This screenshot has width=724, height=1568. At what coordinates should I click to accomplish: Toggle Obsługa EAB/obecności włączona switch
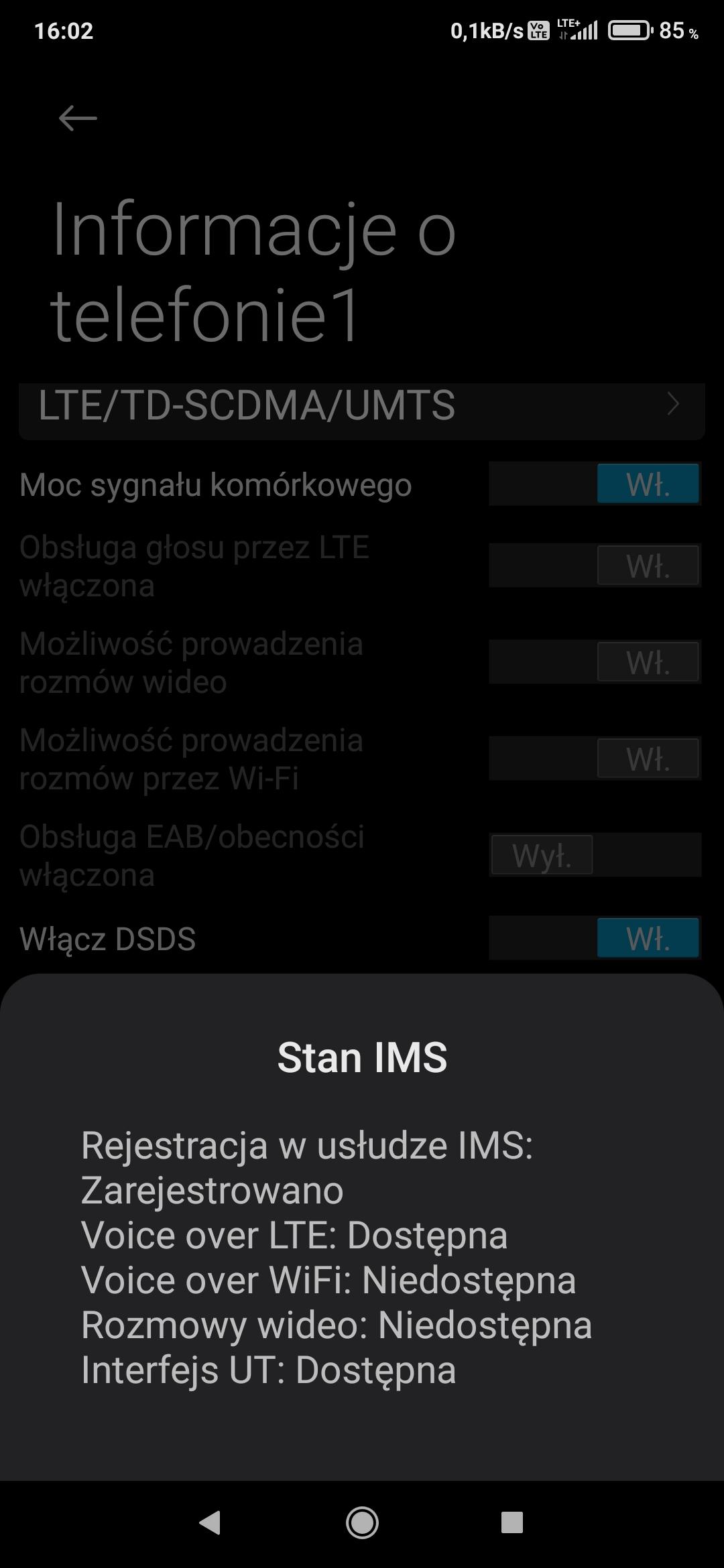[595, 855]
